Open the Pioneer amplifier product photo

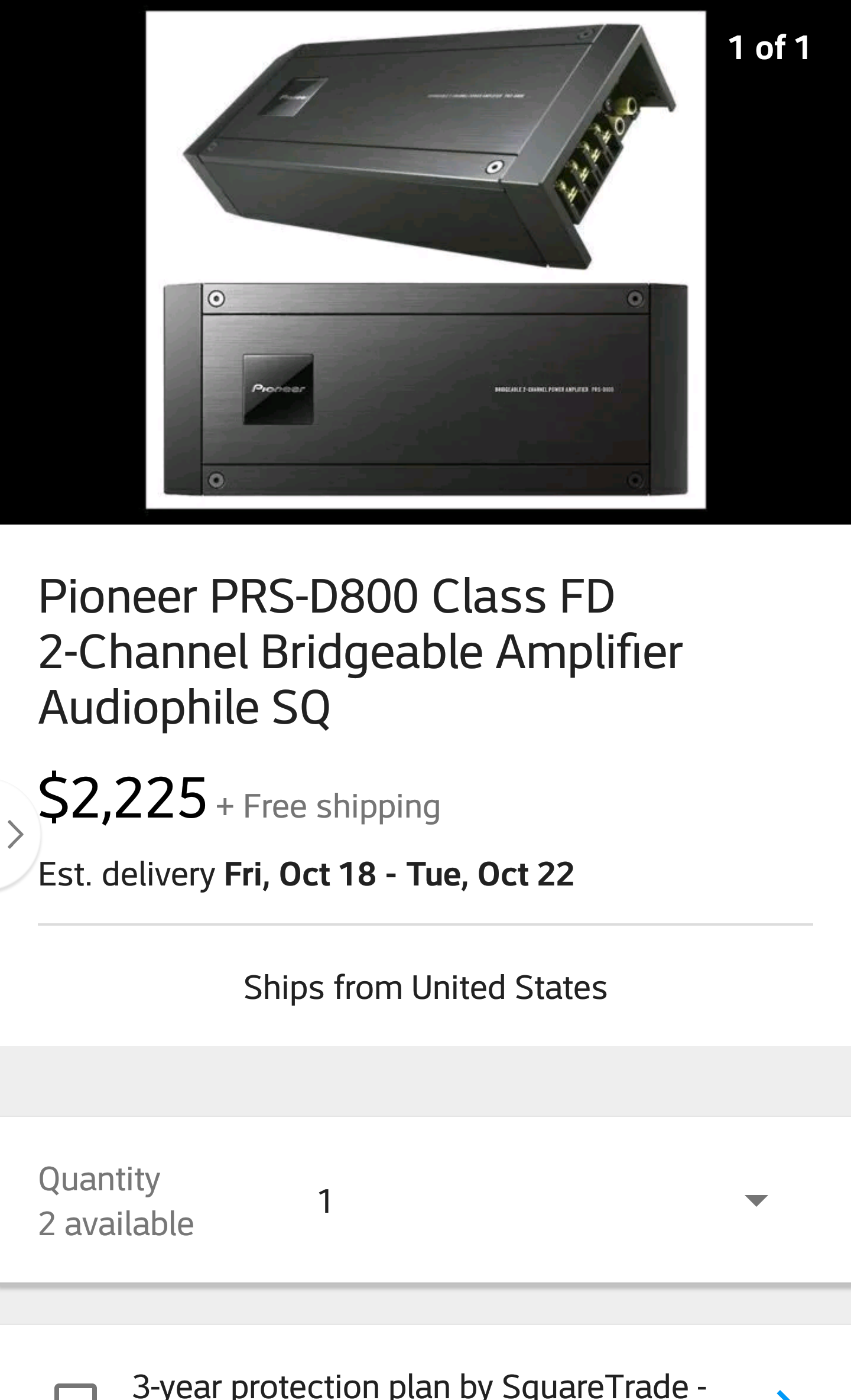(425, 260)
